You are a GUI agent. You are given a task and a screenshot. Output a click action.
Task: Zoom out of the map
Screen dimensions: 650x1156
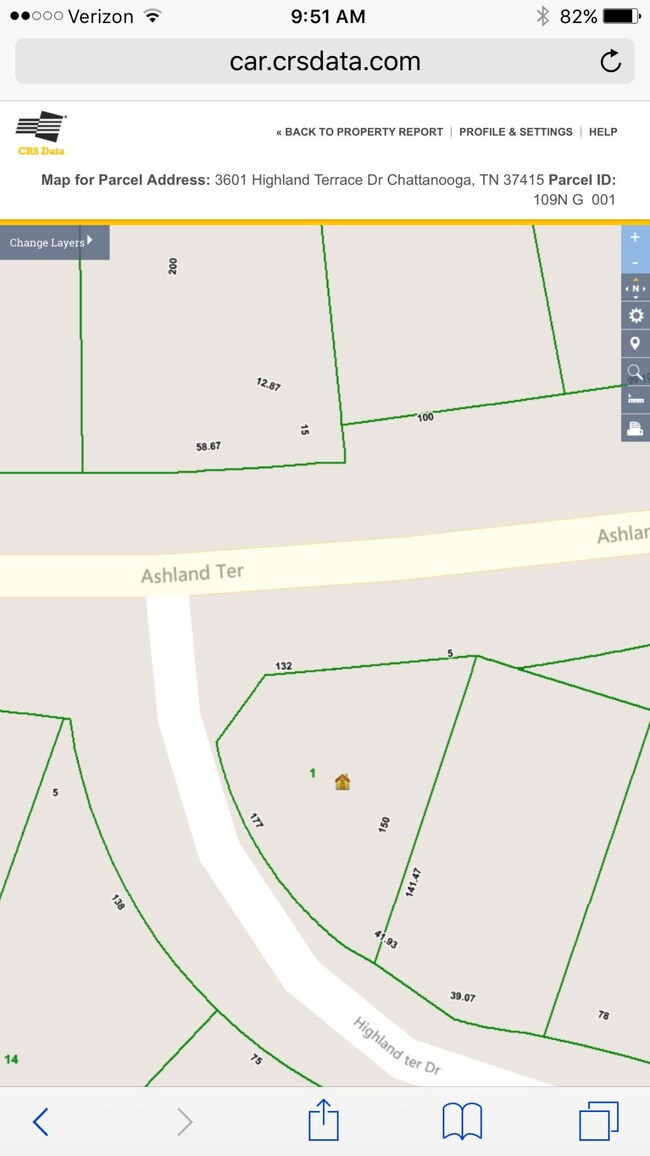[635, 262]
